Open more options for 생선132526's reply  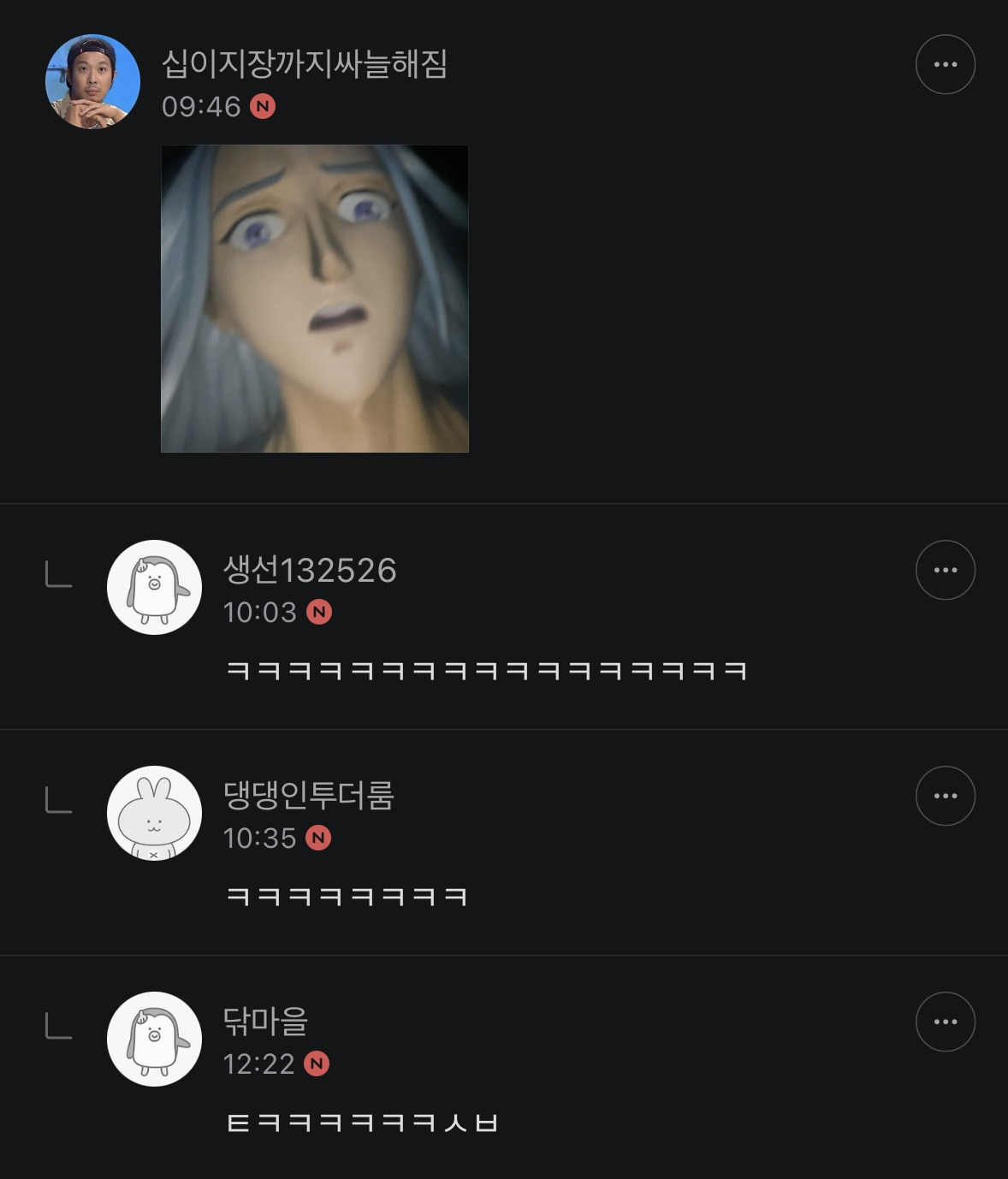pos(946,570)
